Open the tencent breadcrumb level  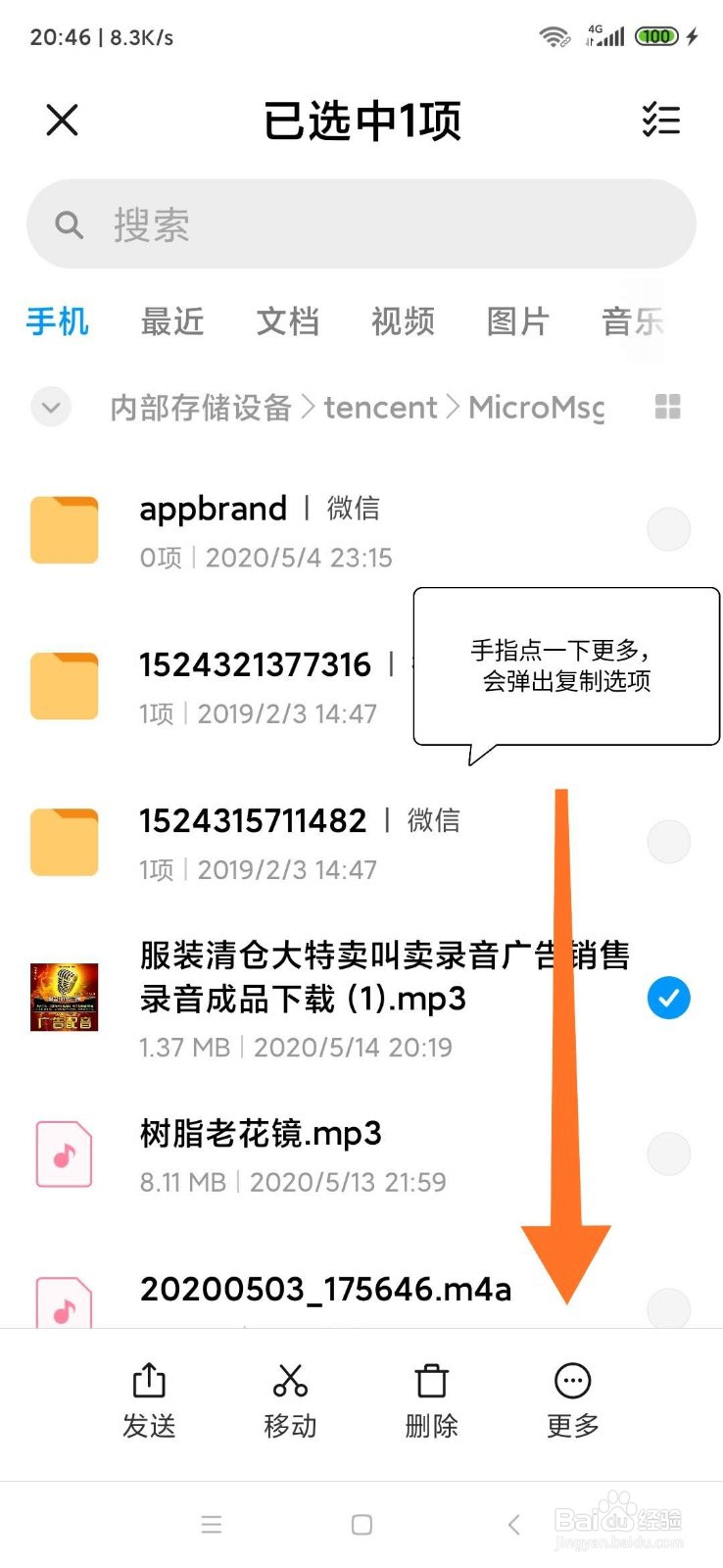(x=380, y=408)
